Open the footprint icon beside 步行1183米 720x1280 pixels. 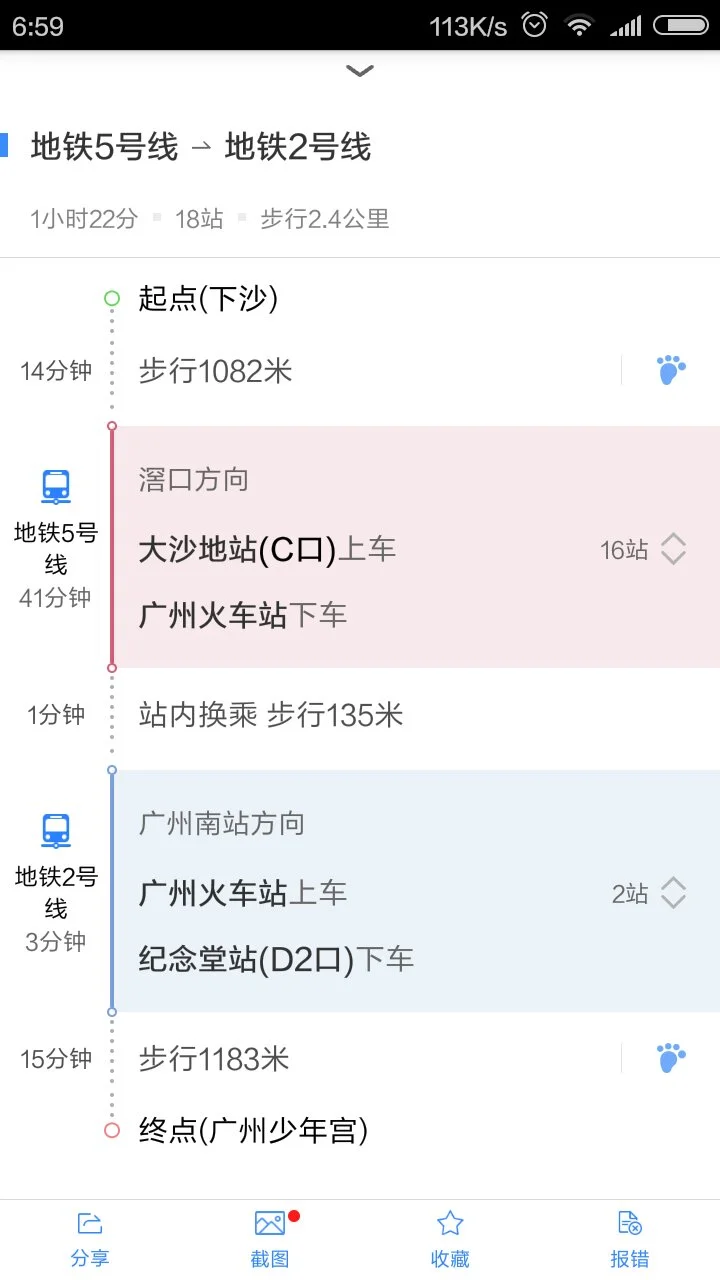[x=670, y=1056]
